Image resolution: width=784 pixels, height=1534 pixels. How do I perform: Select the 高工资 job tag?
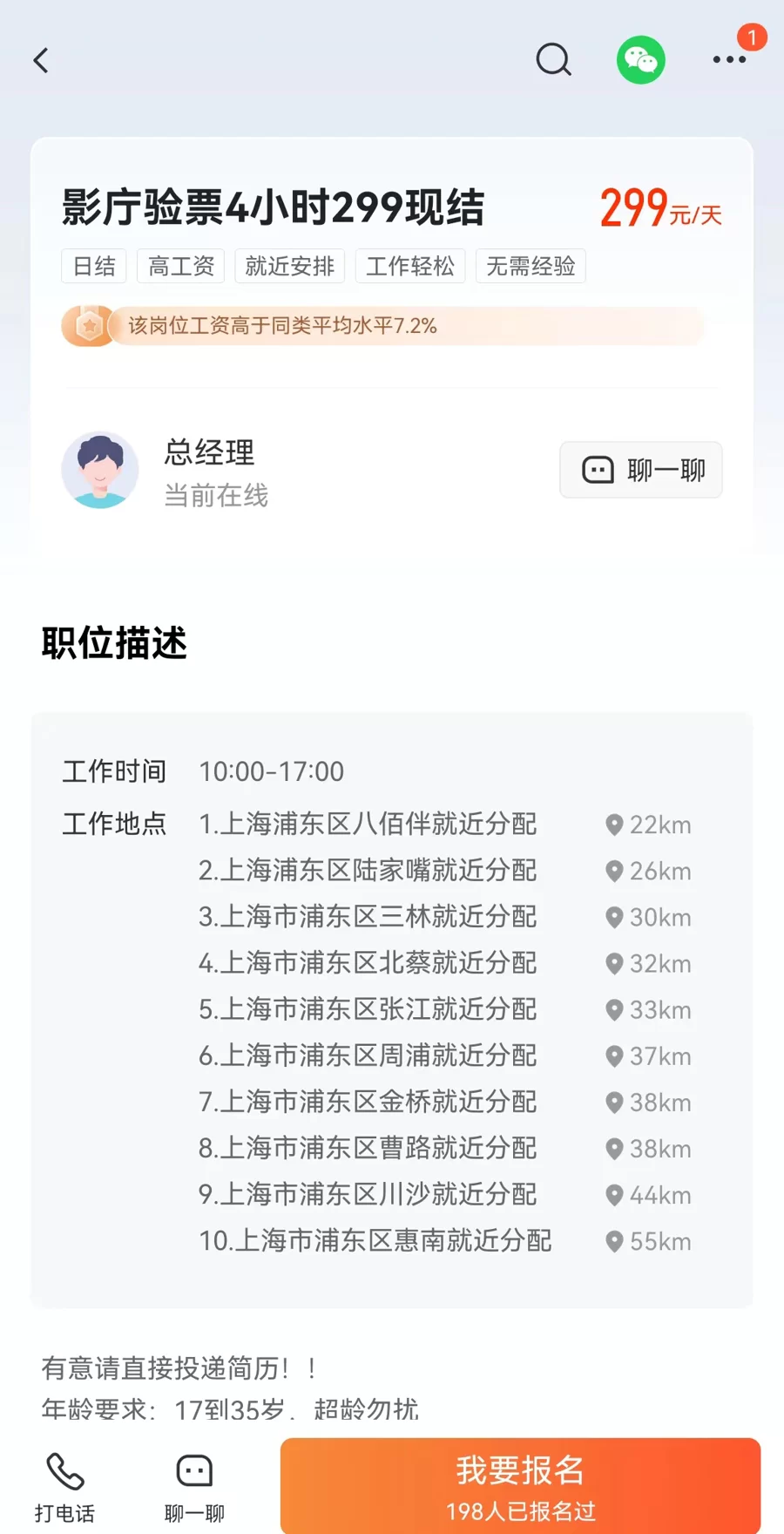pyautogui.click(x=180, y=266)
